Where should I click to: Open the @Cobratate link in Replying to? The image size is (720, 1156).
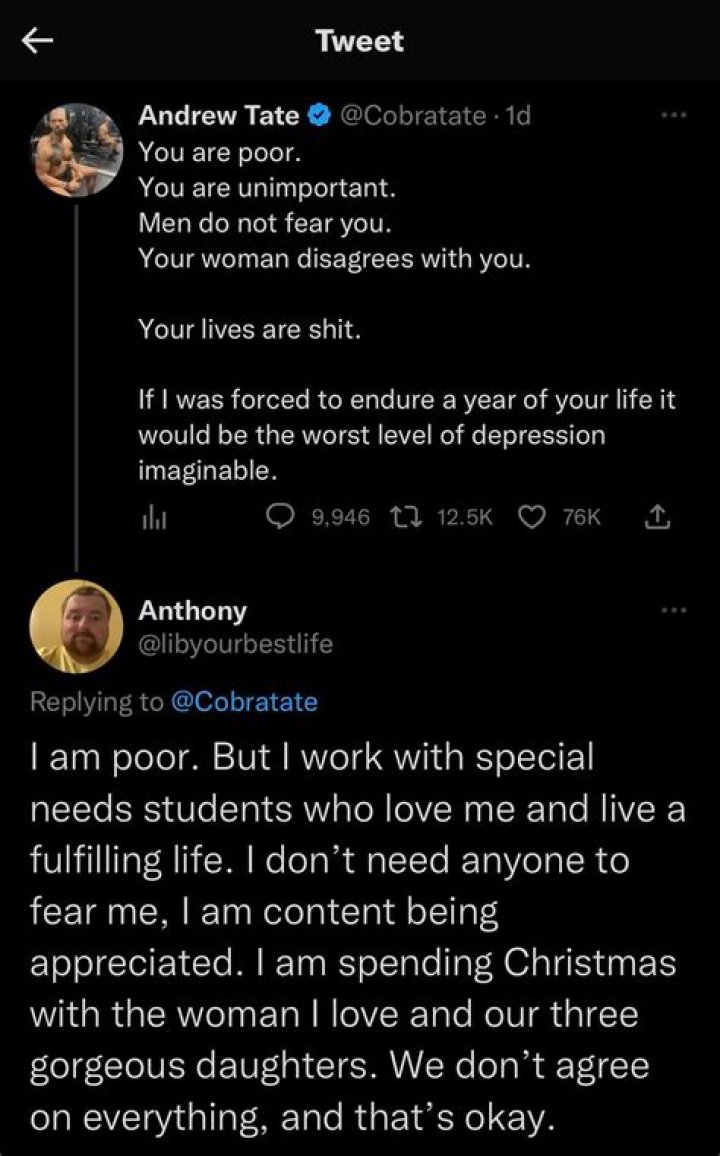coord(245,702)
